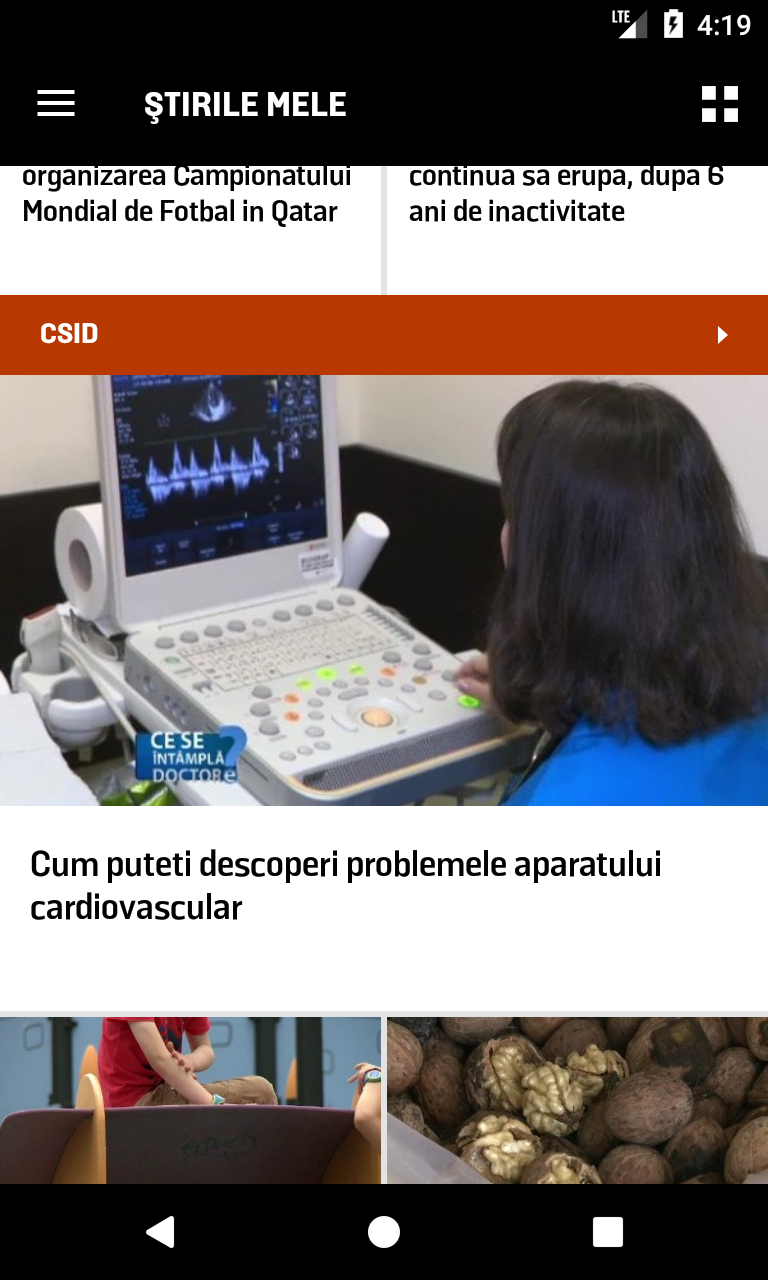Open the Qatar World Cup article
768x1280 pixels.
(x=188, y=212)
